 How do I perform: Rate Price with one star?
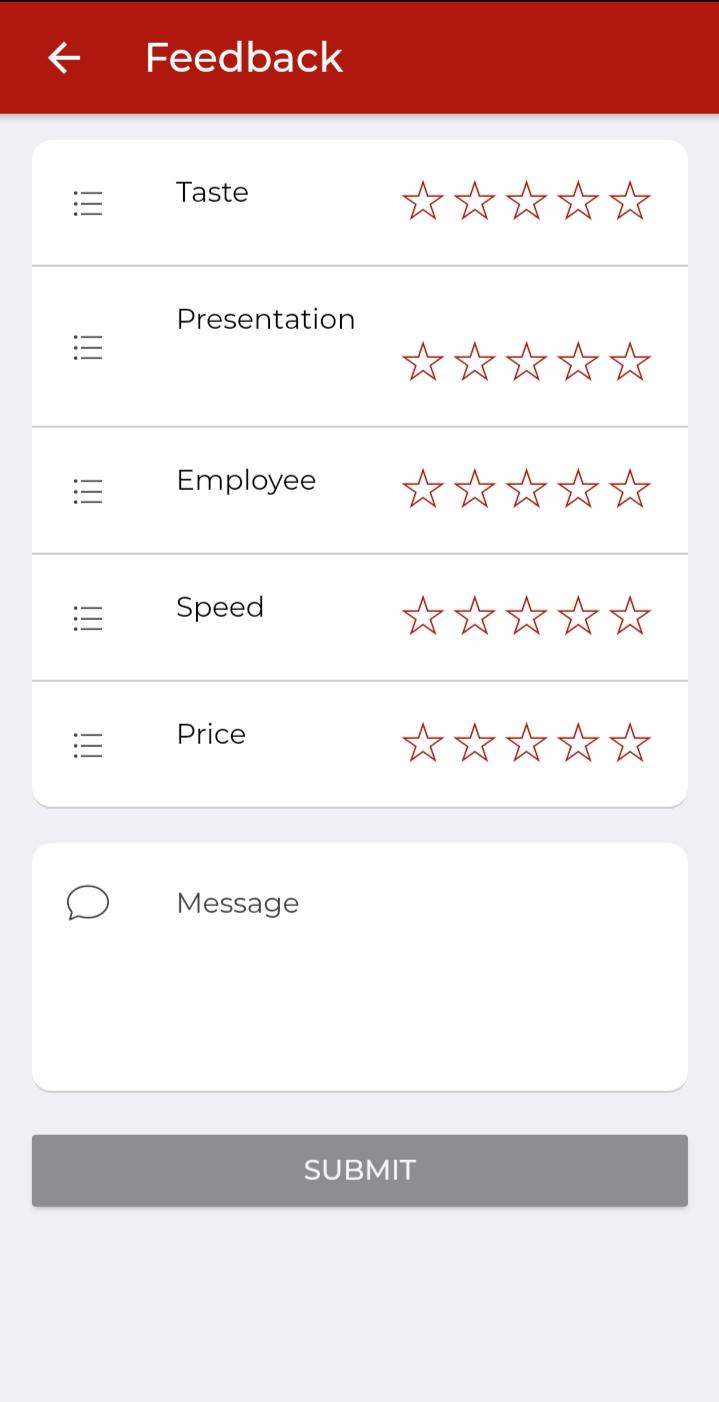click(x=423, y=743)
